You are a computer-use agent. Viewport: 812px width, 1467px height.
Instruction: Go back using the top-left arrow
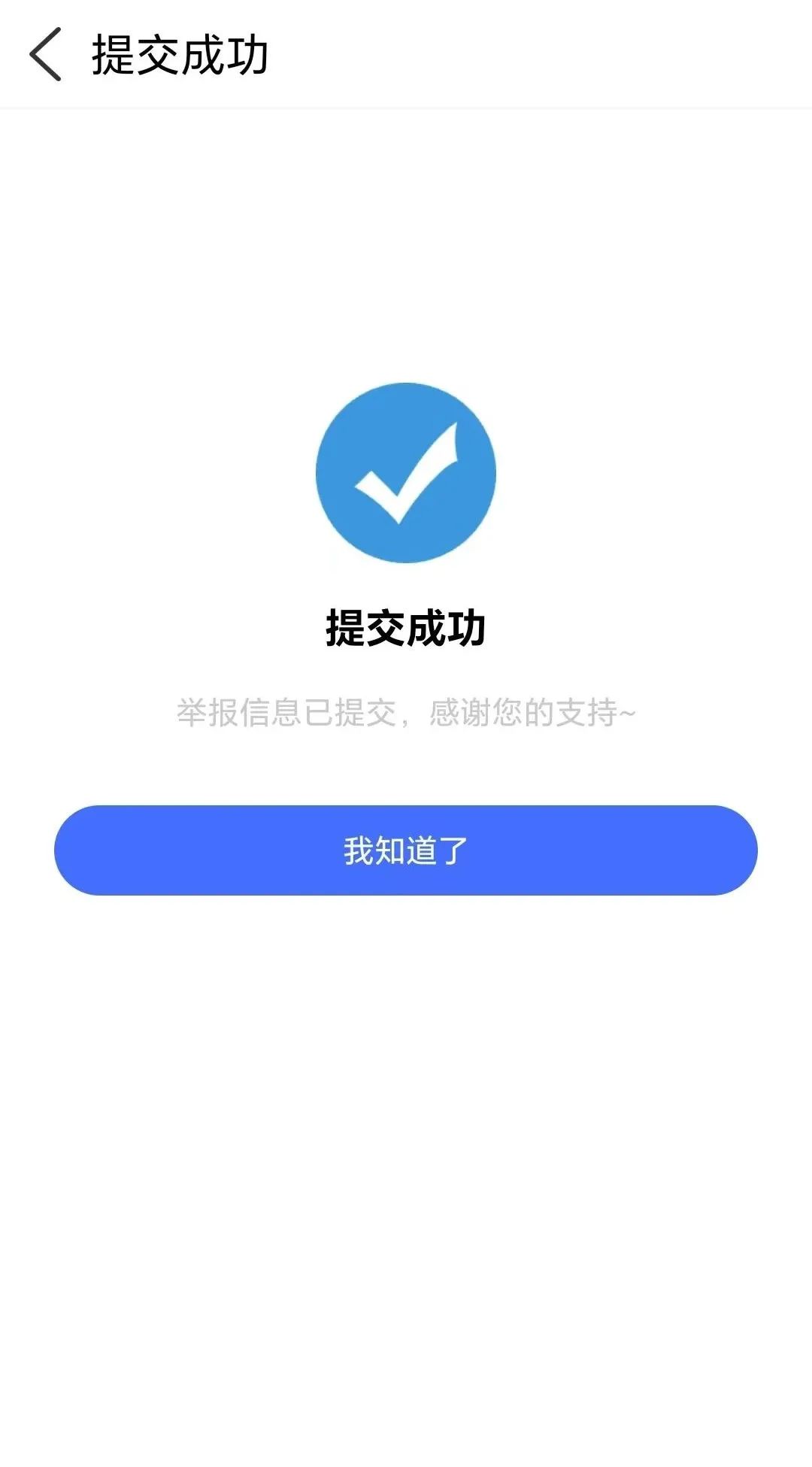[x=45, y=54]
